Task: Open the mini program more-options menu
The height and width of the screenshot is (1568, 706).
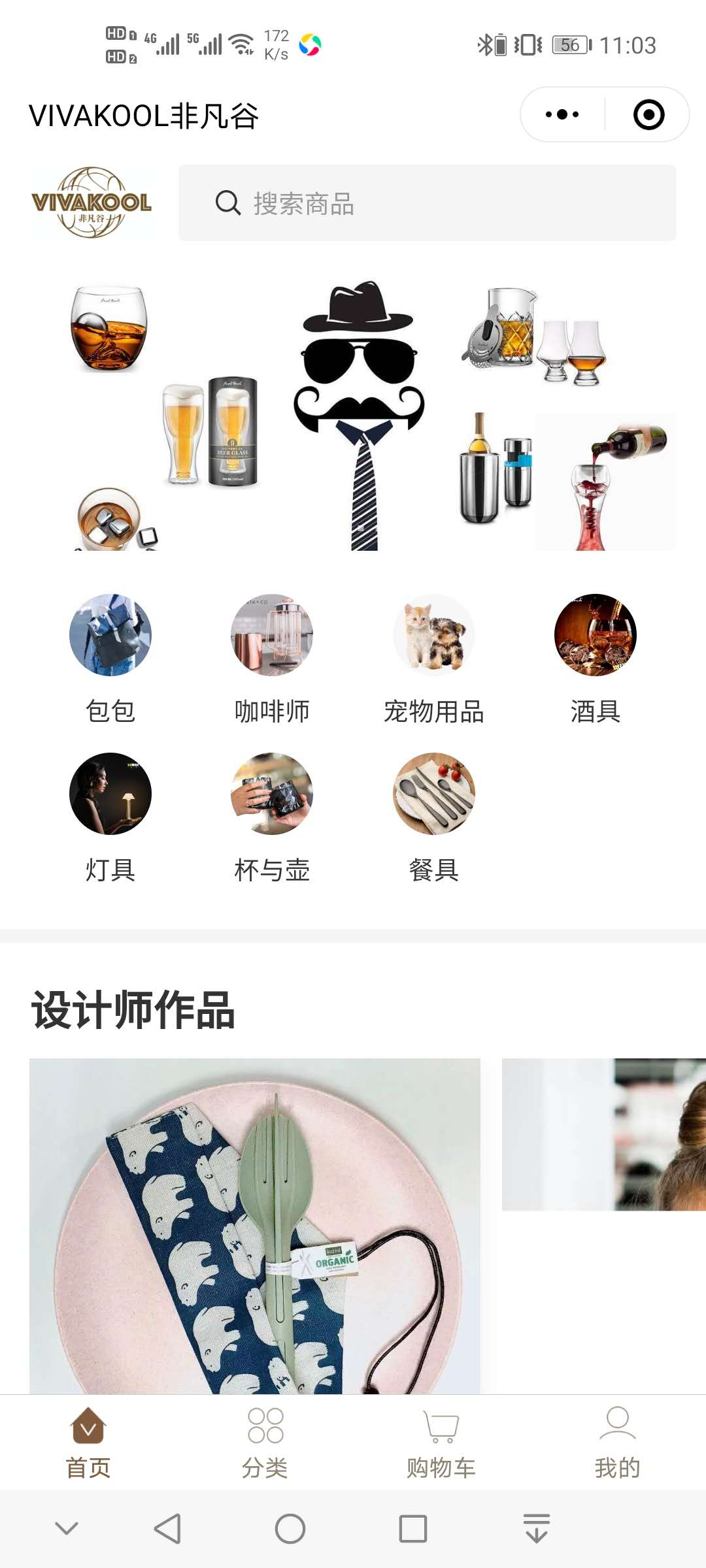Action: coord(562,115)
